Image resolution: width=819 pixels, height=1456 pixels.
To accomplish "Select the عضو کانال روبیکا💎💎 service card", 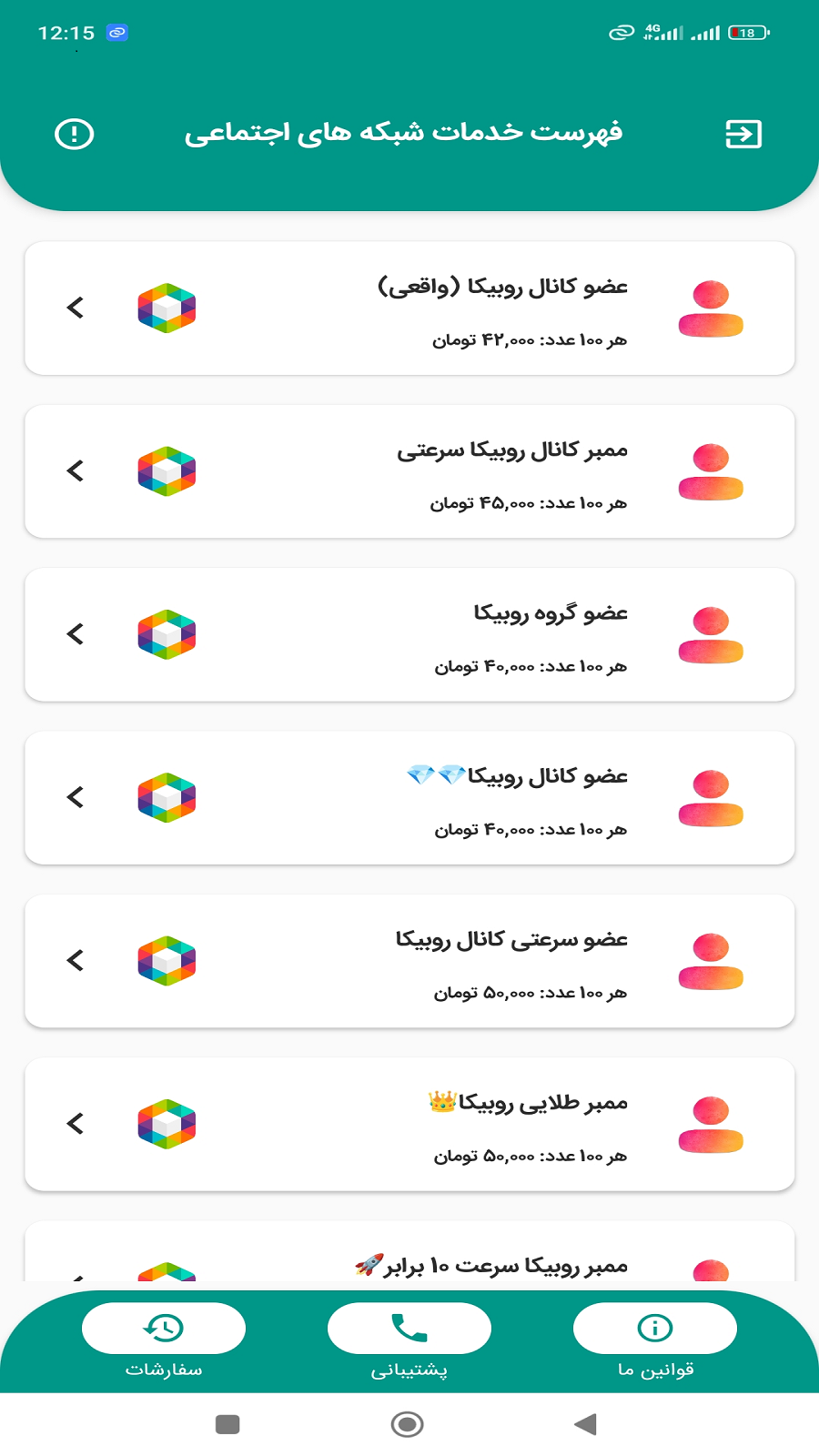I will 409,797.
